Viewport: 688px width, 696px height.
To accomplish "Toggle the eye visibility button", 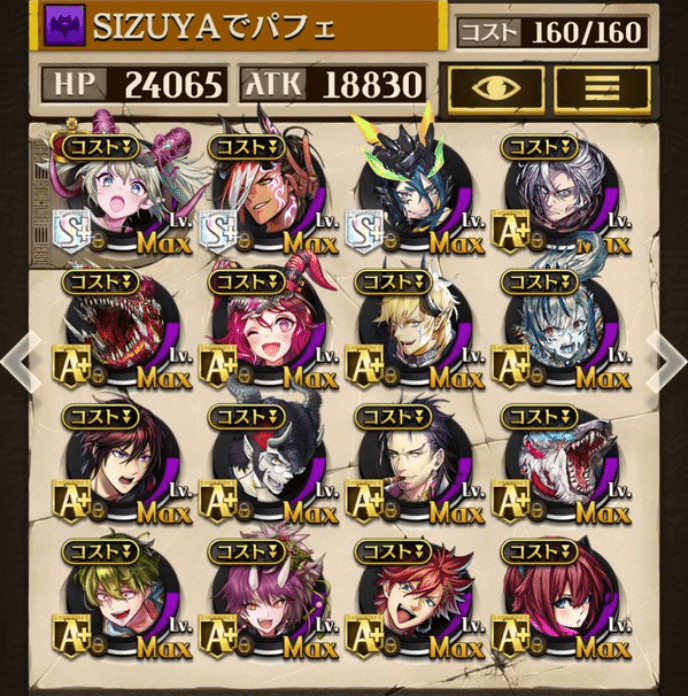I will (x=496, y=87).
